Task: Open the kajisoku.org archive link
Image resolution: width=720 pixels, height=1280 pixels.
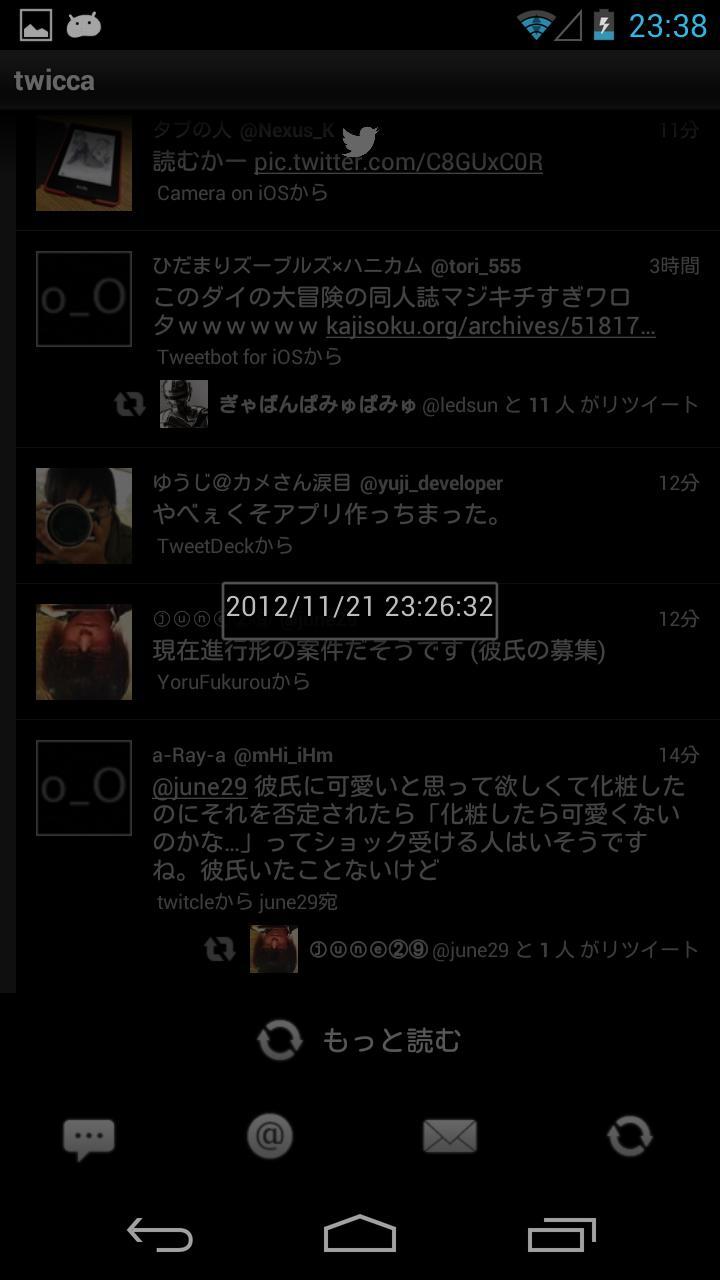Action: coord(490,326)
